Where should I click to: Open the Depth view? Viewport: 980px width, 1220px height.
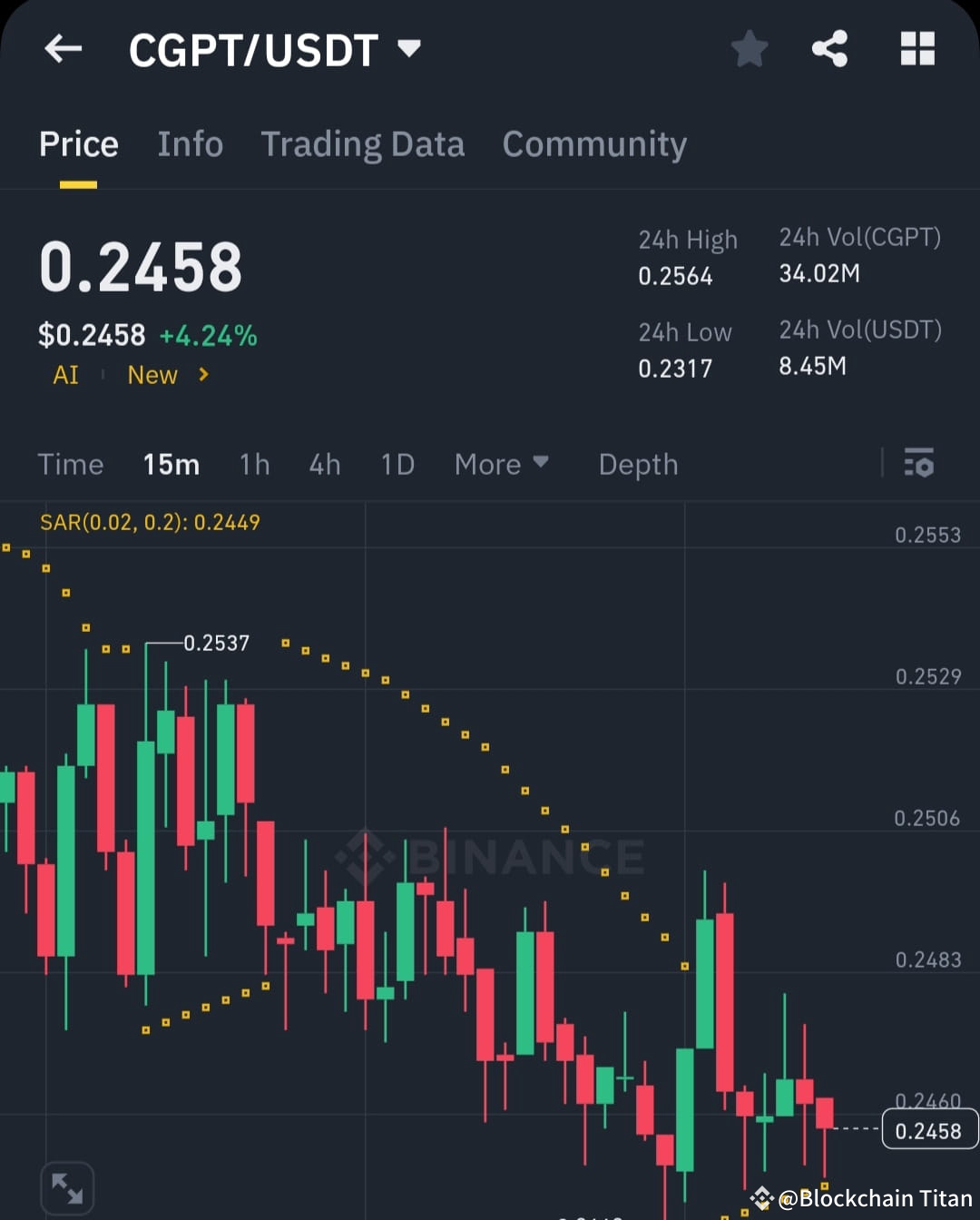point(638,464)
